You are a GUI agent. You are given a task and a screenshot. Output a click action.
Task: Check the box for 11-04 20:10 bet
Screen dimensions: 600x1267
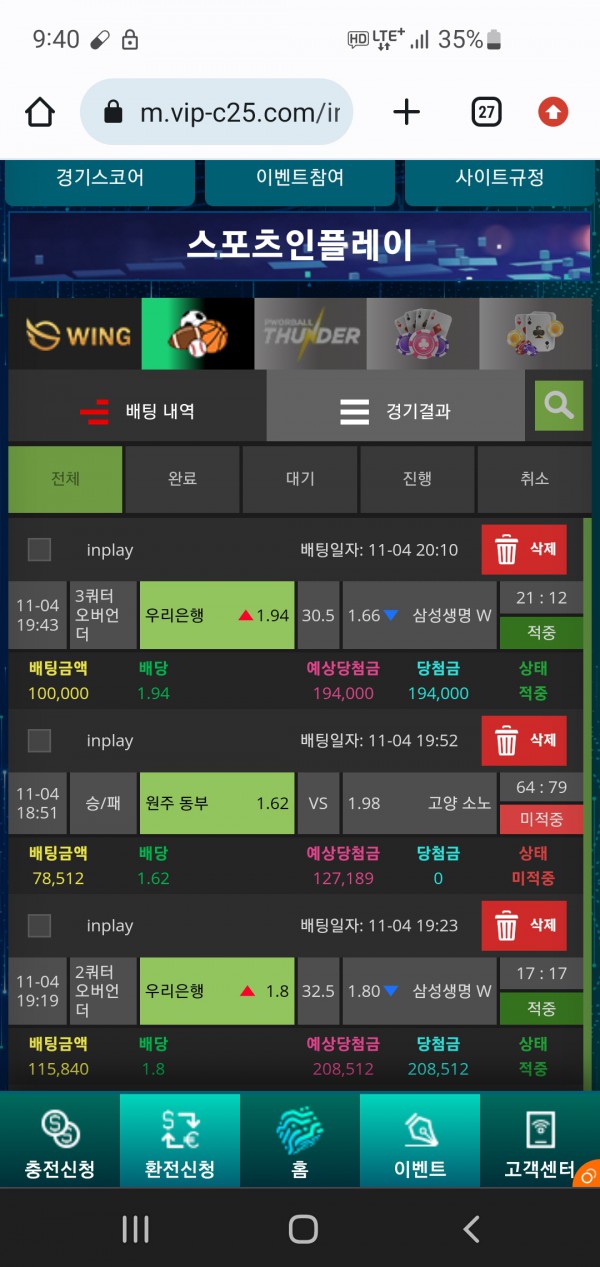pos(39,550)
